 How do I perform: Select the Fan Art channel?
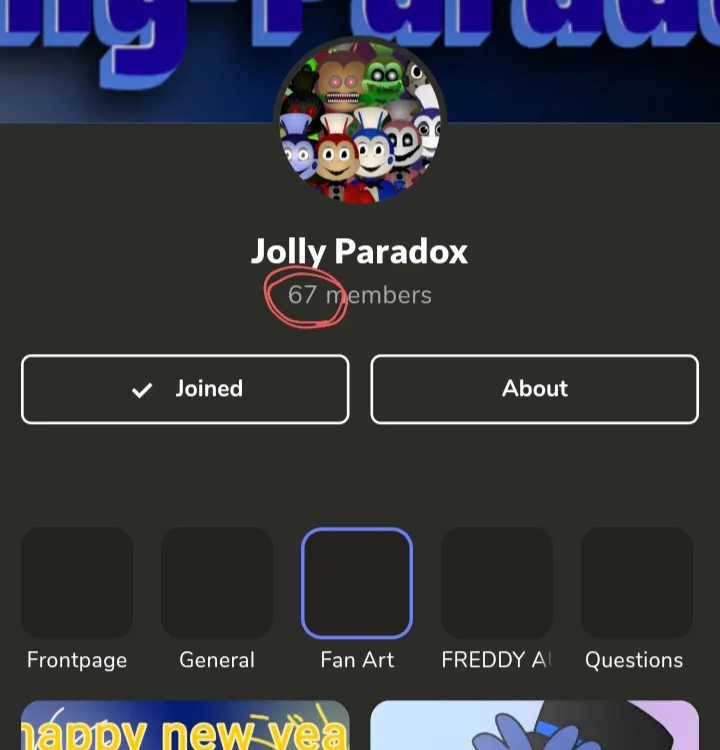click(357, 584)
